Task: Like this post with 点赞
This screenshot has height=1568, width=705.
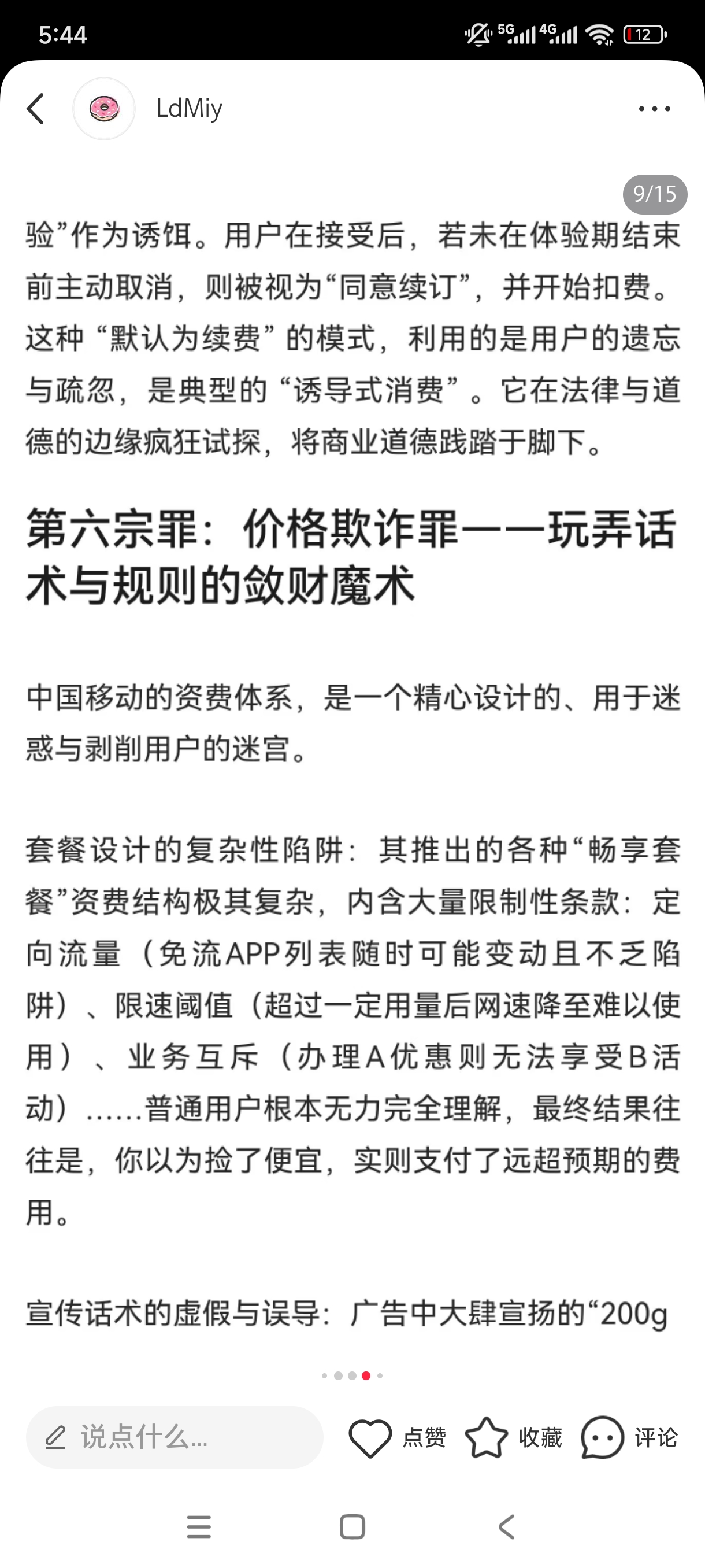Action: pyautogui.click(x=397, y=1437)
